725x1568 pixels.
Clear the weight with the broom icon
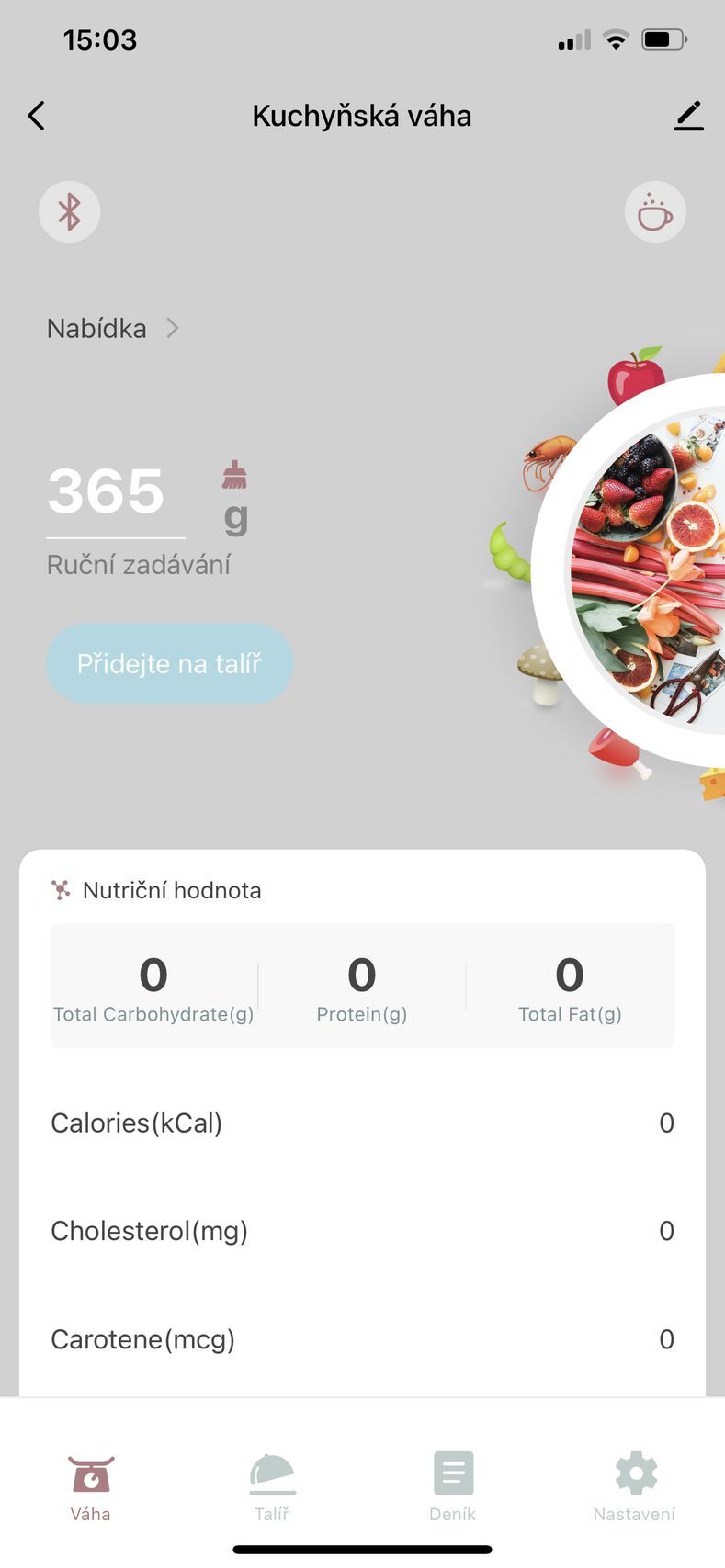pos(235,475)
